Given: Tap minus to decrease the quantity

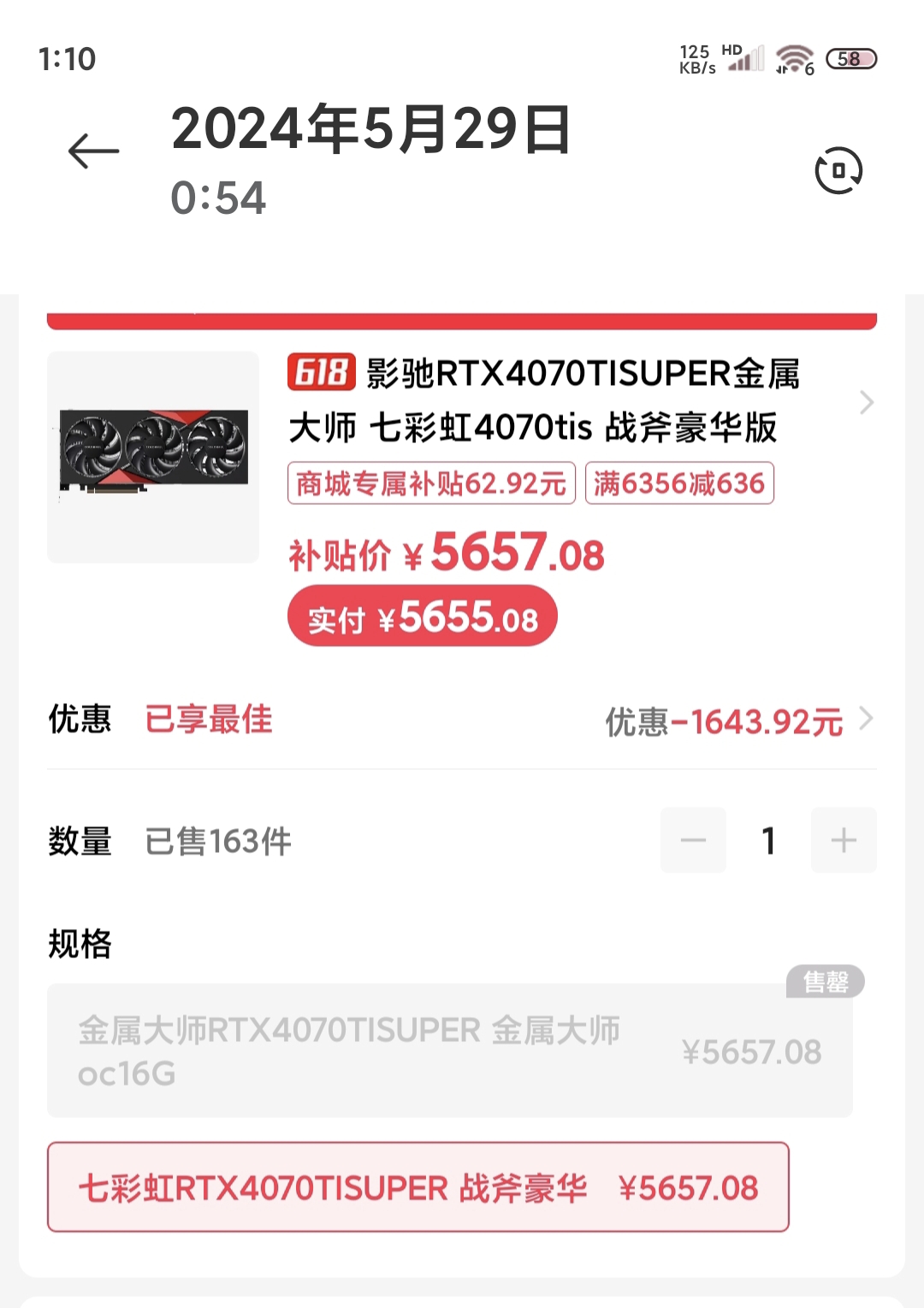Looking at the screenshot, I should pos(693,841).
